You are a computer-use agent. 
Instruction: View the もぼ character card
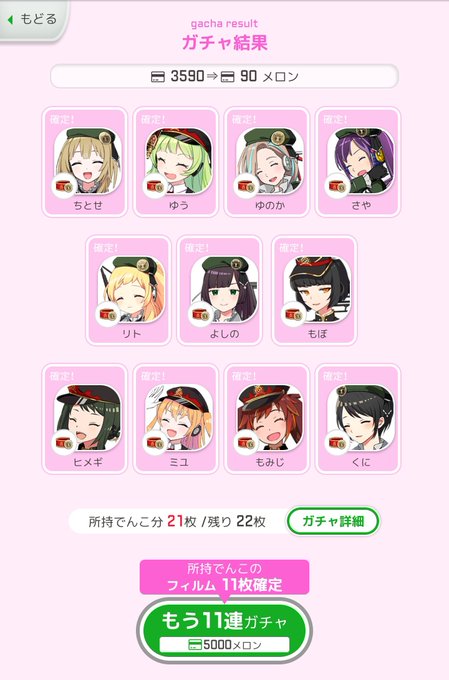point(315,290)
